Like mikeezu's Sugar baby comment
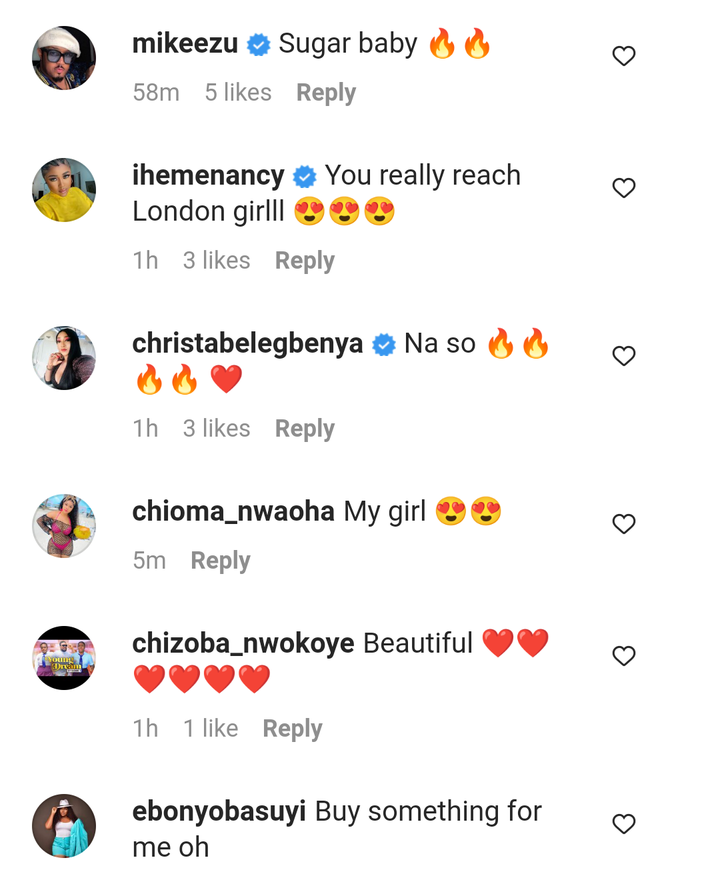This screenshot has width=720, height=872. tap(623, 56)
